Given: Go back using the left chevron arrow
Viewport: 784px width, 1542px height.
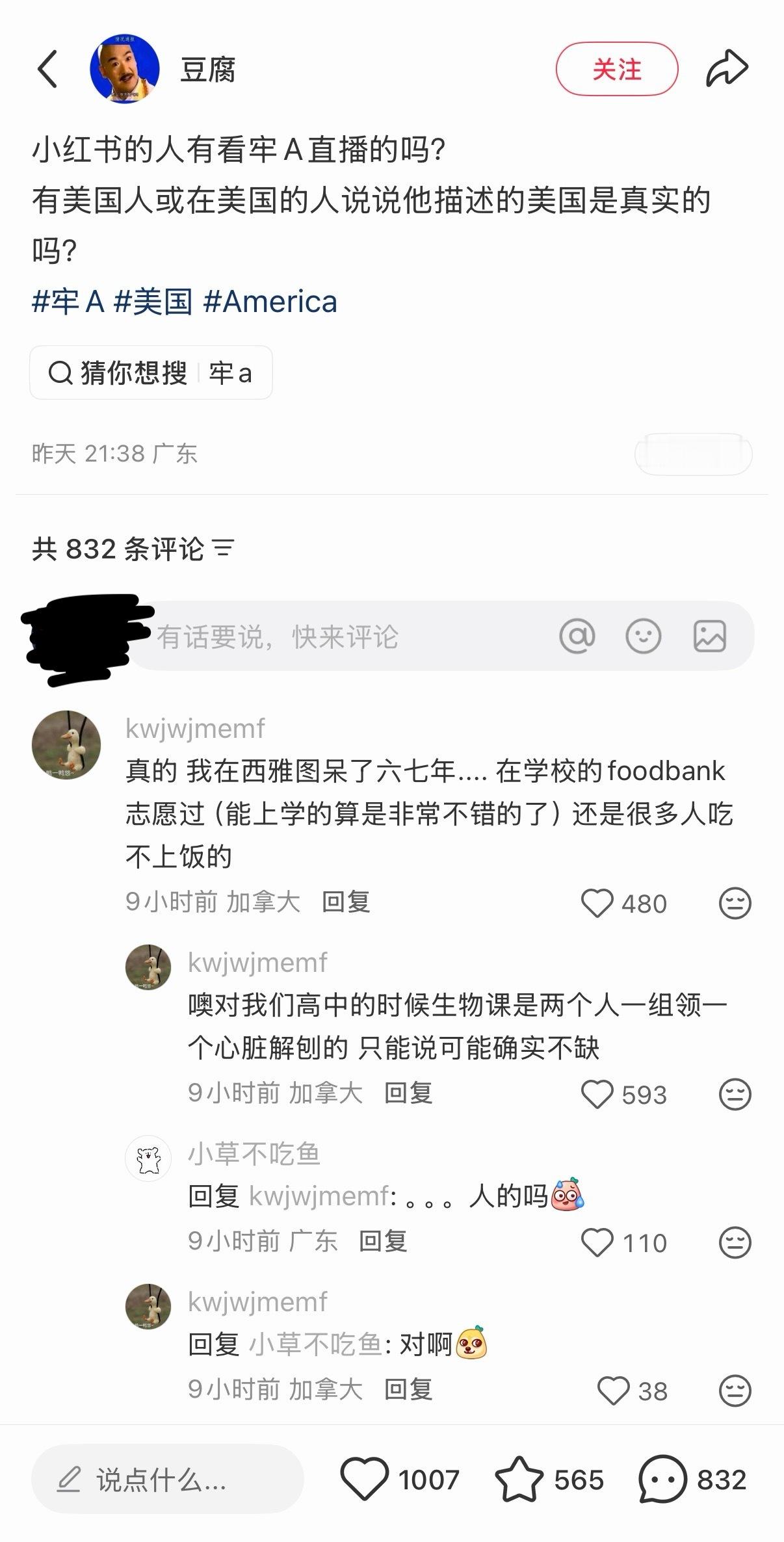Looking at the screenshot, I should pyautogui.click(x=47, y=67).
